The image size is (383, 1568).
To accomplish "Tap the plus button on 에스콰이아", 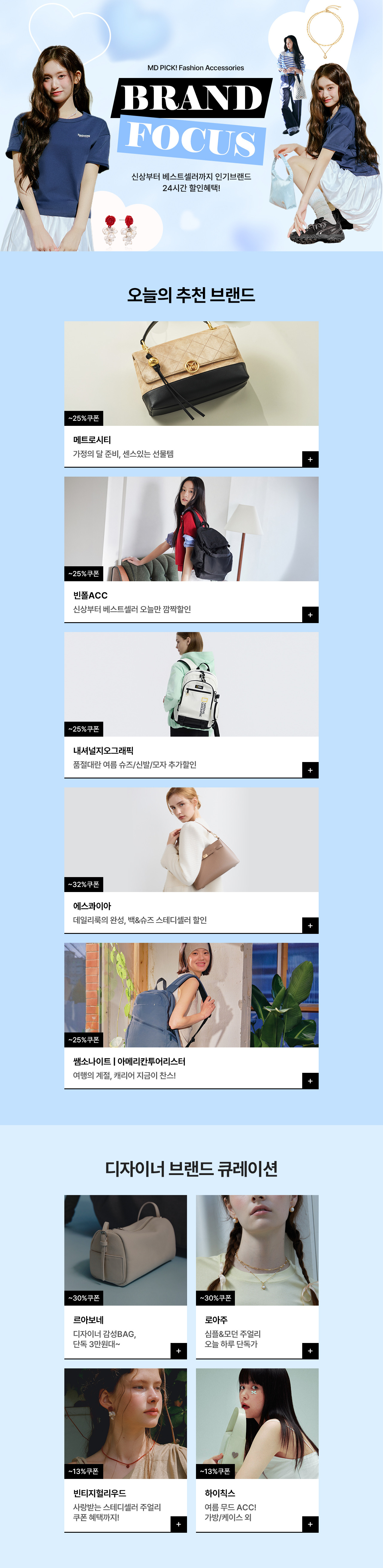I will click(x=310, y=925).
